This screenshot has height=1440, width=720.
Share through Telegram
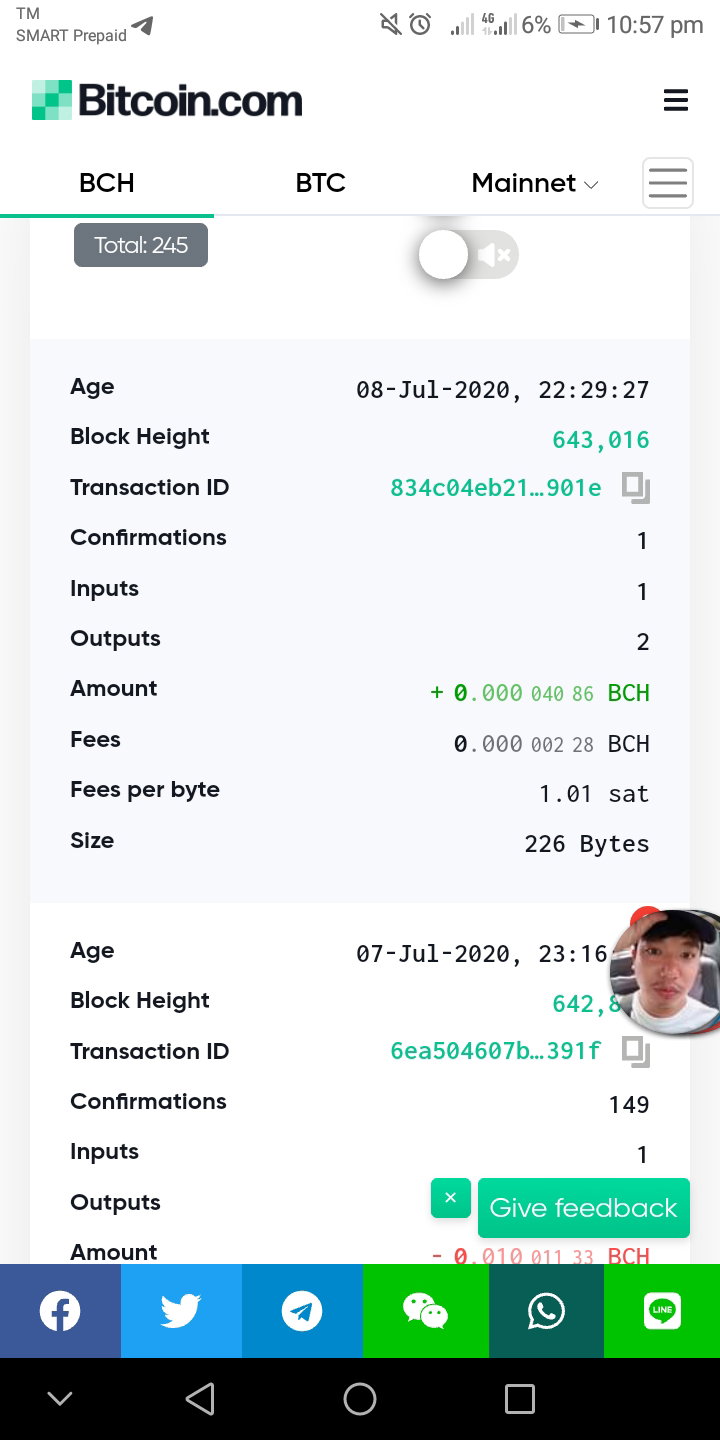(302, 1311)
